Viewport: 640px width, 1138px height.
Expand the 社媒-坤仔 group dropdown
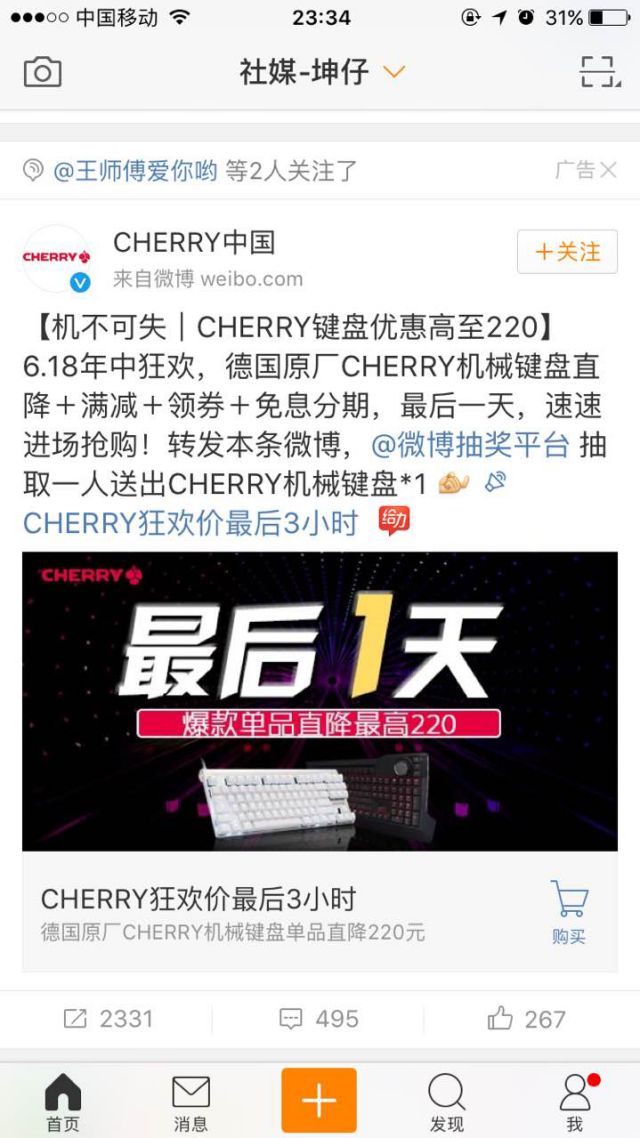click(x=393, y=72)
